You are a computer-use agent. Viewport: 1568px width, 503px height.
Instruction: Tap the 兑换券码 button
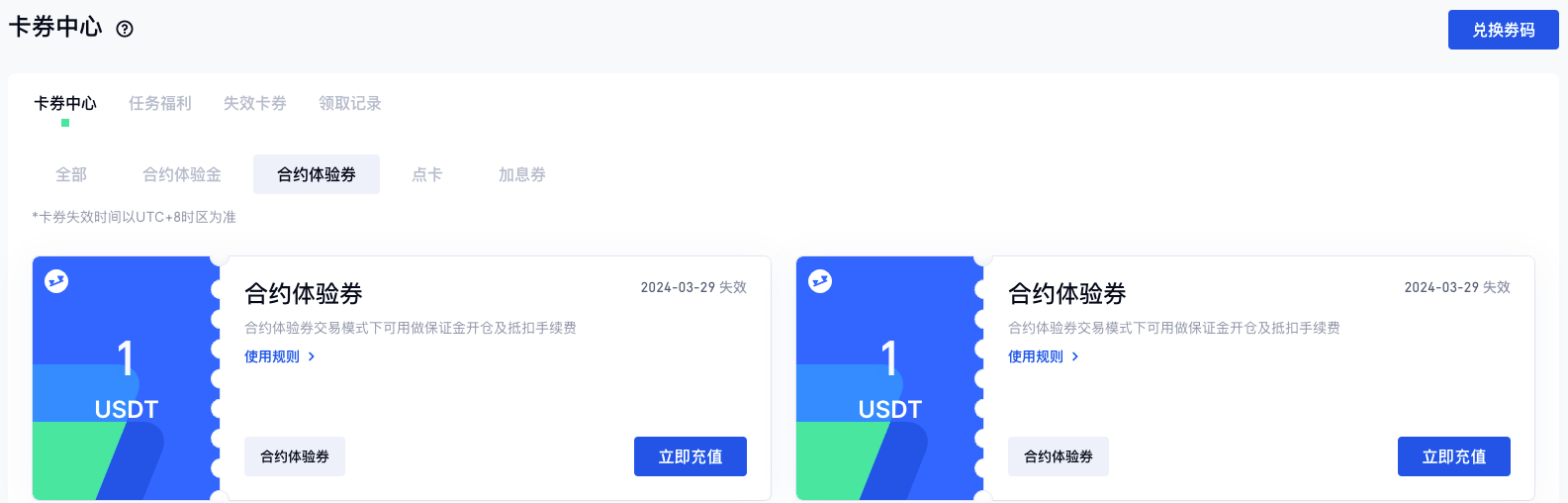click(1503, 30)
